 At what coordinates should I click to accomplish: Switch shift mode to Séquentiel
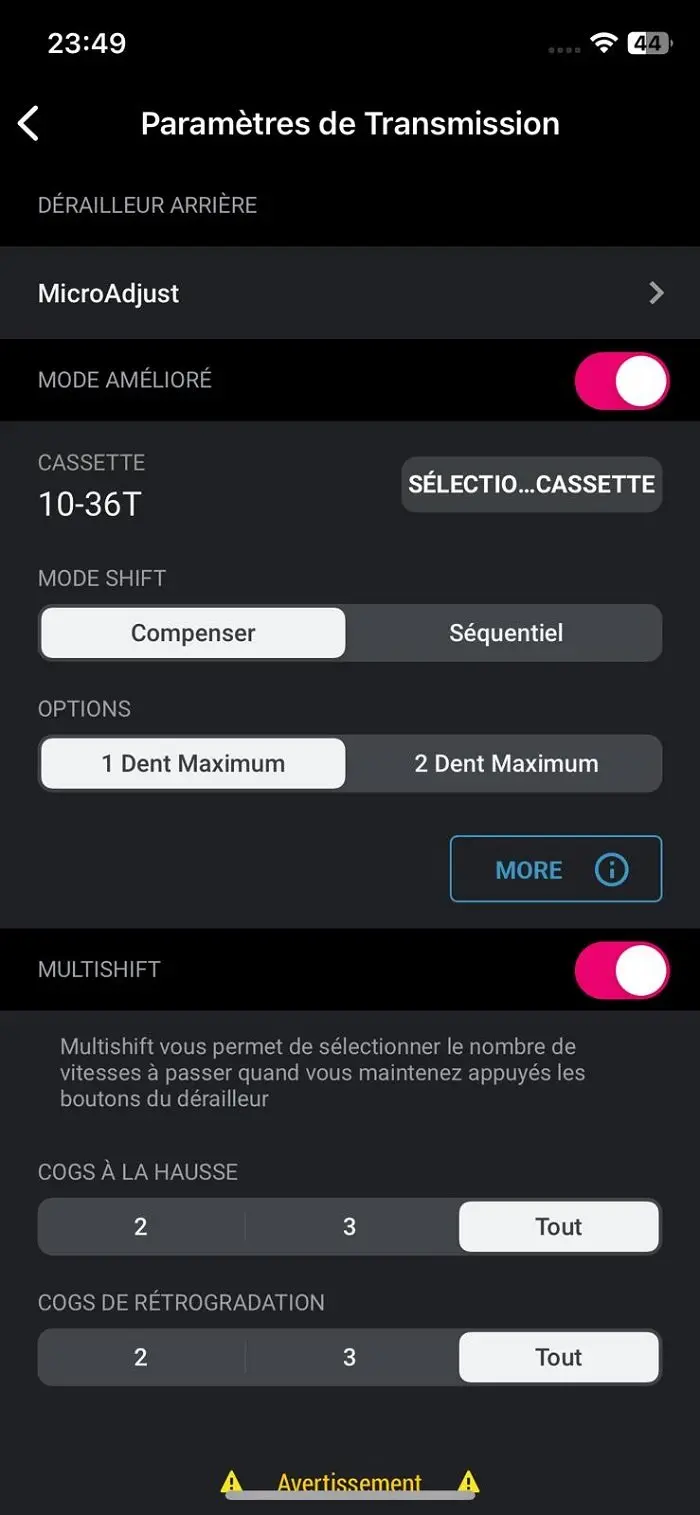click(x=506, y=633)
